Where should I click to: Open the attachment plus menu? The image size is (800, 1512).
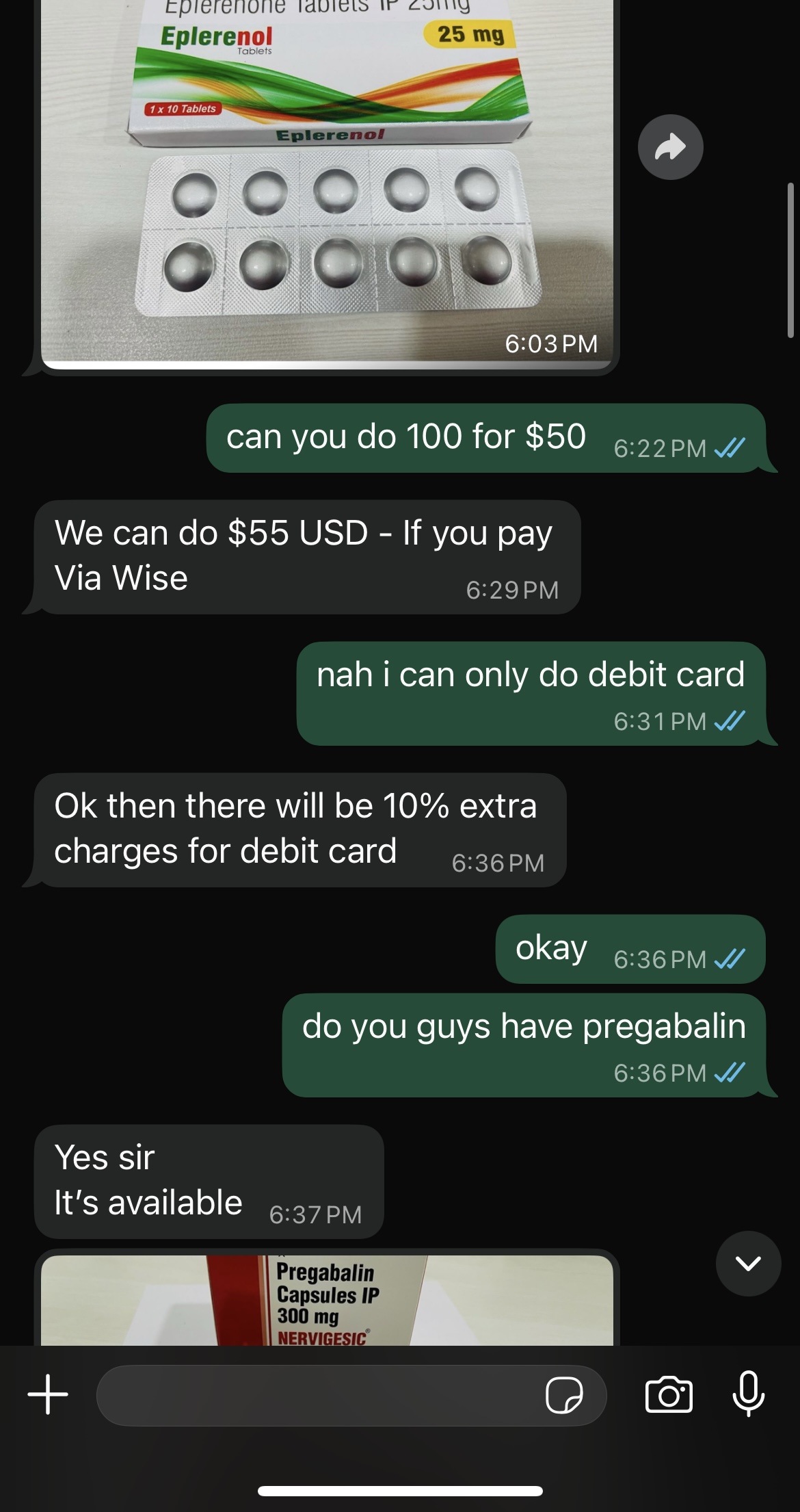(48, 1394)
